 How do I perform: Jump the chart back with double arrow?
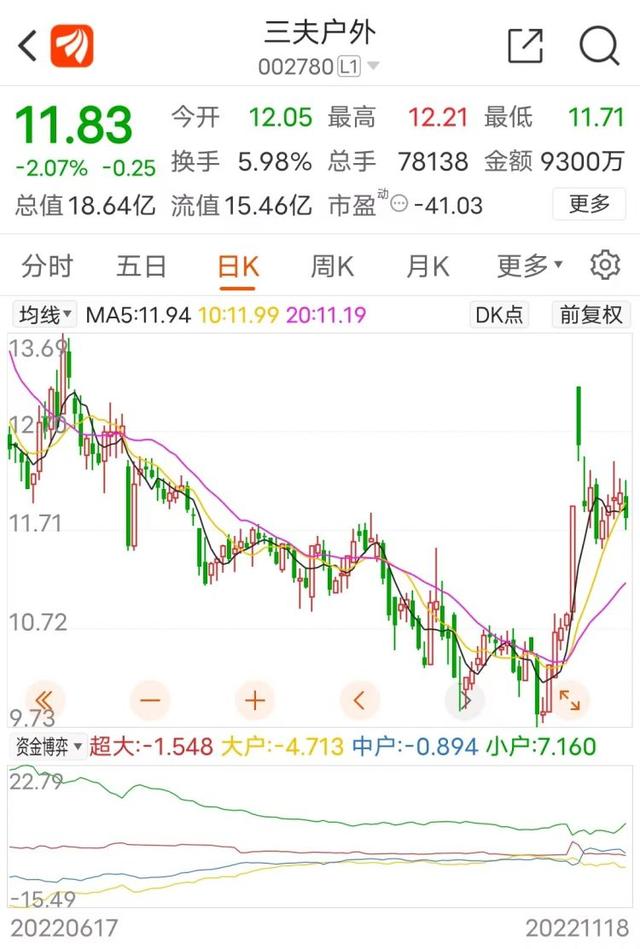pyautogui.click(x=46, y=699)
